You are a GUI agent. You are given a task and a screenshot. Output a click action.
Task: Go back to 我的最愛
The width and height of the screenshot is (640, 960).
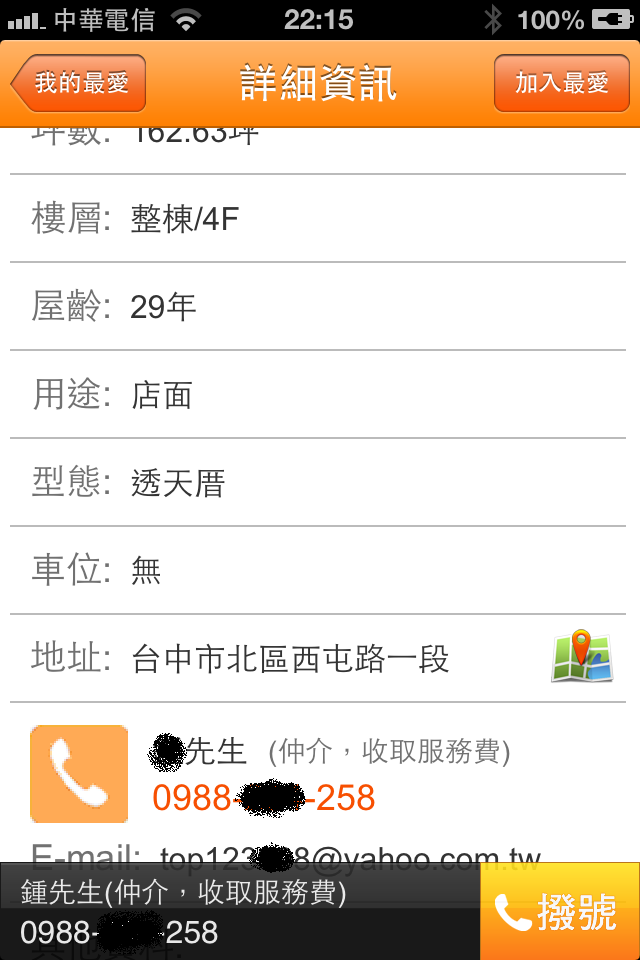tap(79, 83)
